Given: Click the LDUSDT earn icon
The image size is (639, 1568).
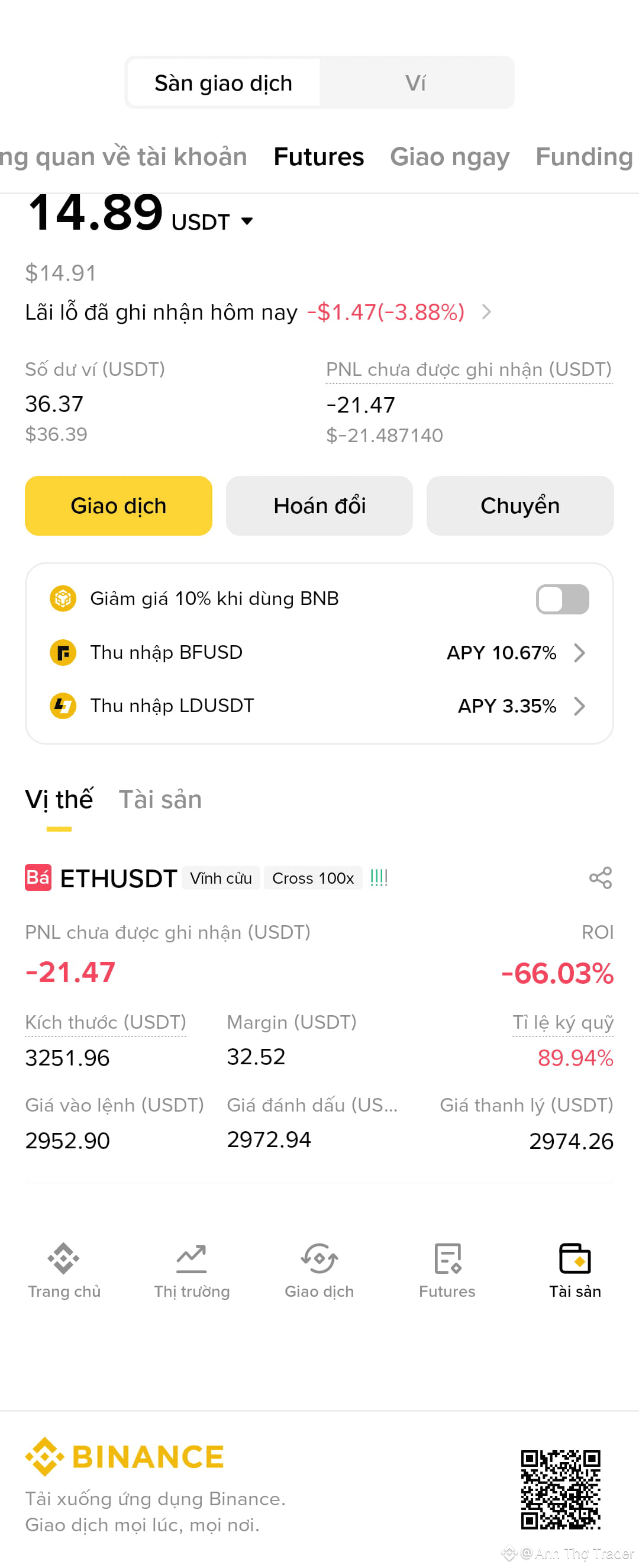Looking at the screenshot, I should pos(63,706).
